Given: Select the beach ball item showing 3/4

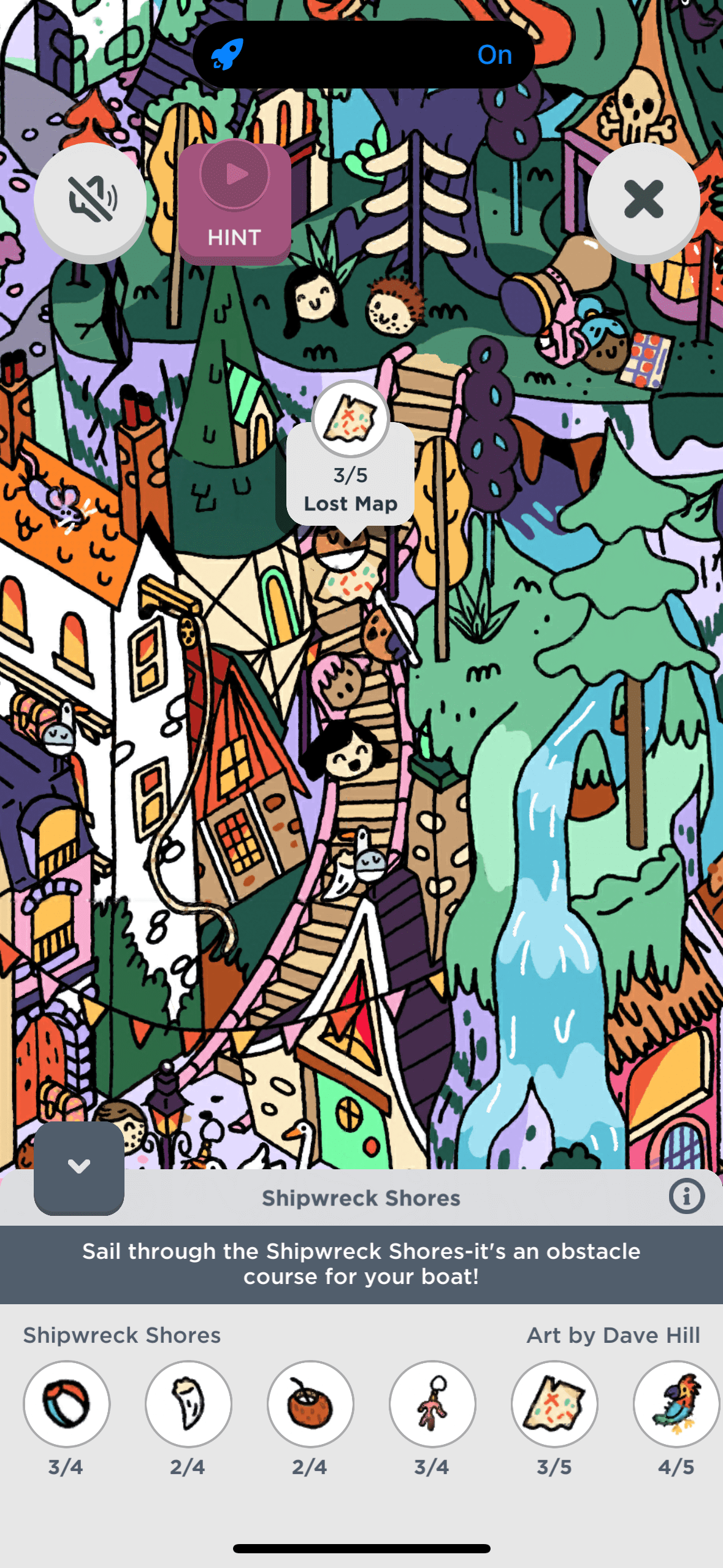Looking at the screenshot, I should (x=66, y=1404).
